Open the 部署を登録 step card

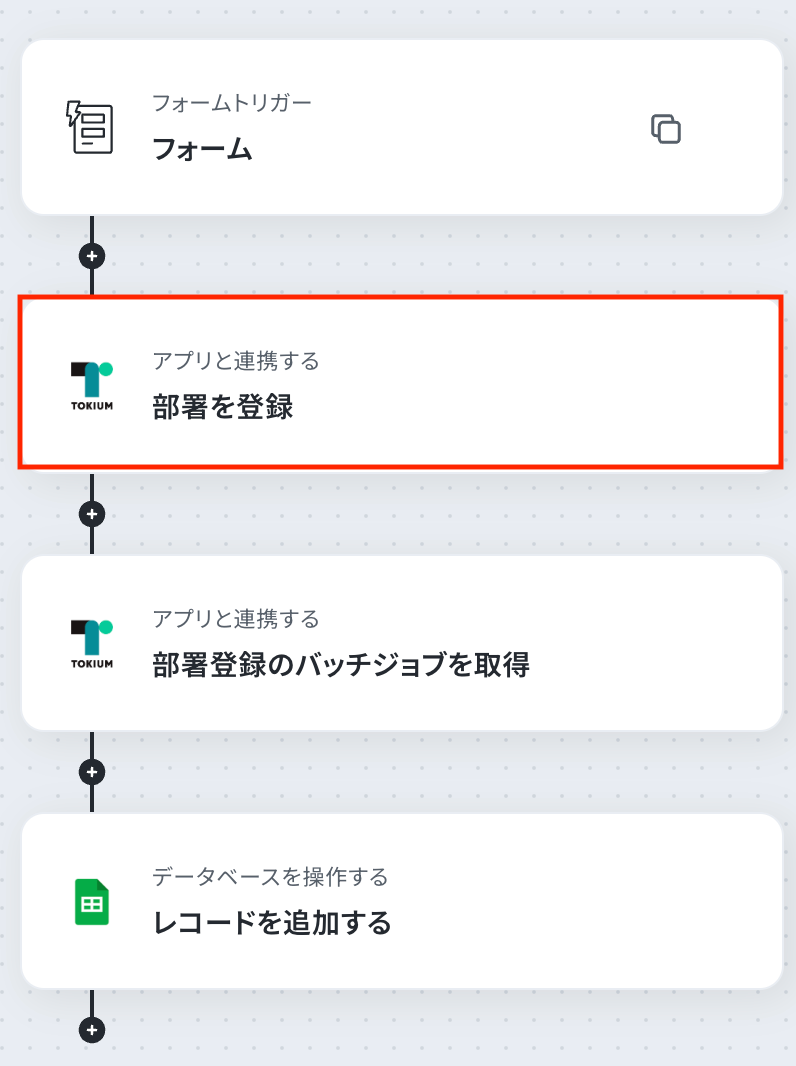[x=400, y=382]
